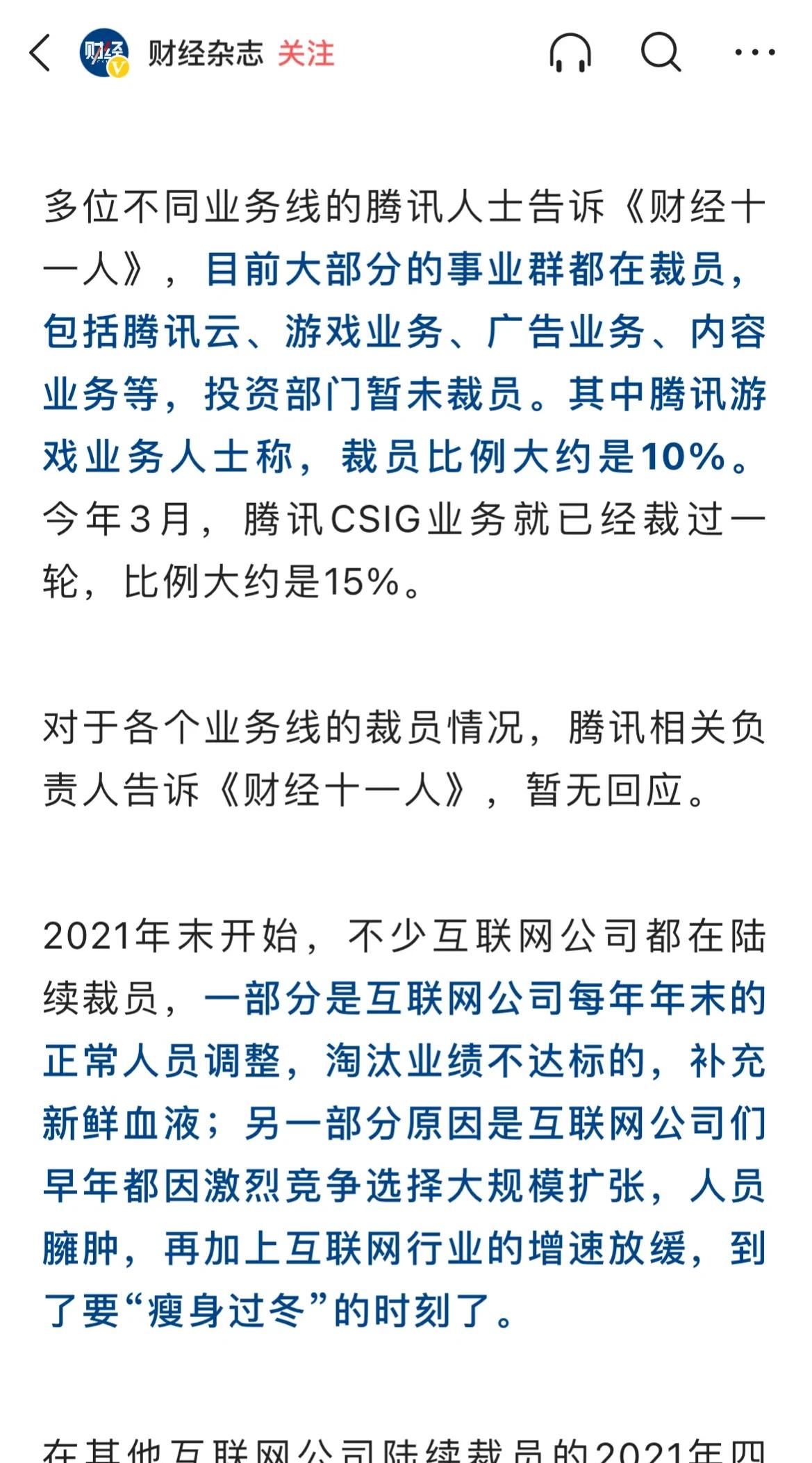
Task: Open search using the magnifier icon
Action: [x=661, y=52]
